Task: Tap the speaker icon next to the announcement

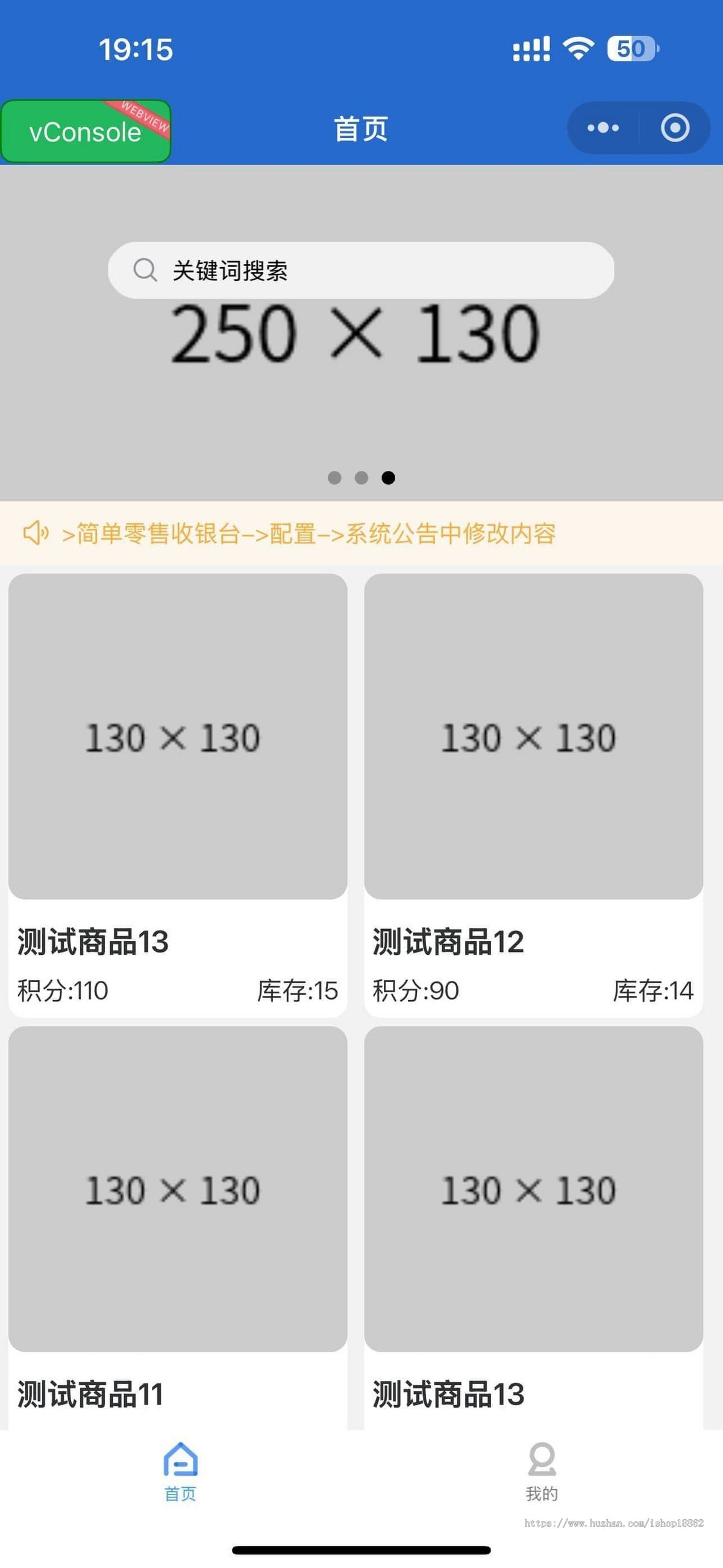Action: [37, 535]
